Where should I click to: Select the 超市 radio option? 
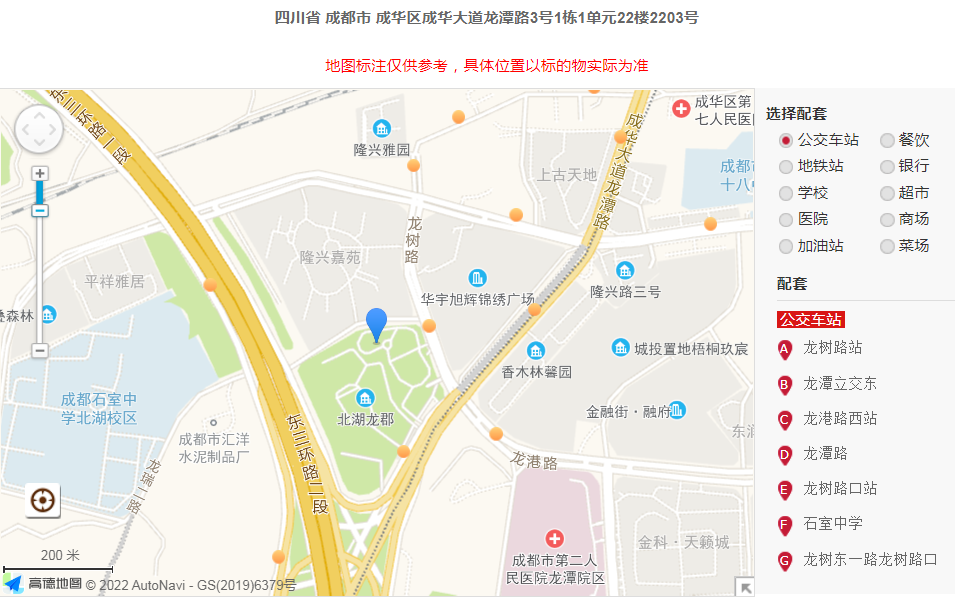[887, 193]
